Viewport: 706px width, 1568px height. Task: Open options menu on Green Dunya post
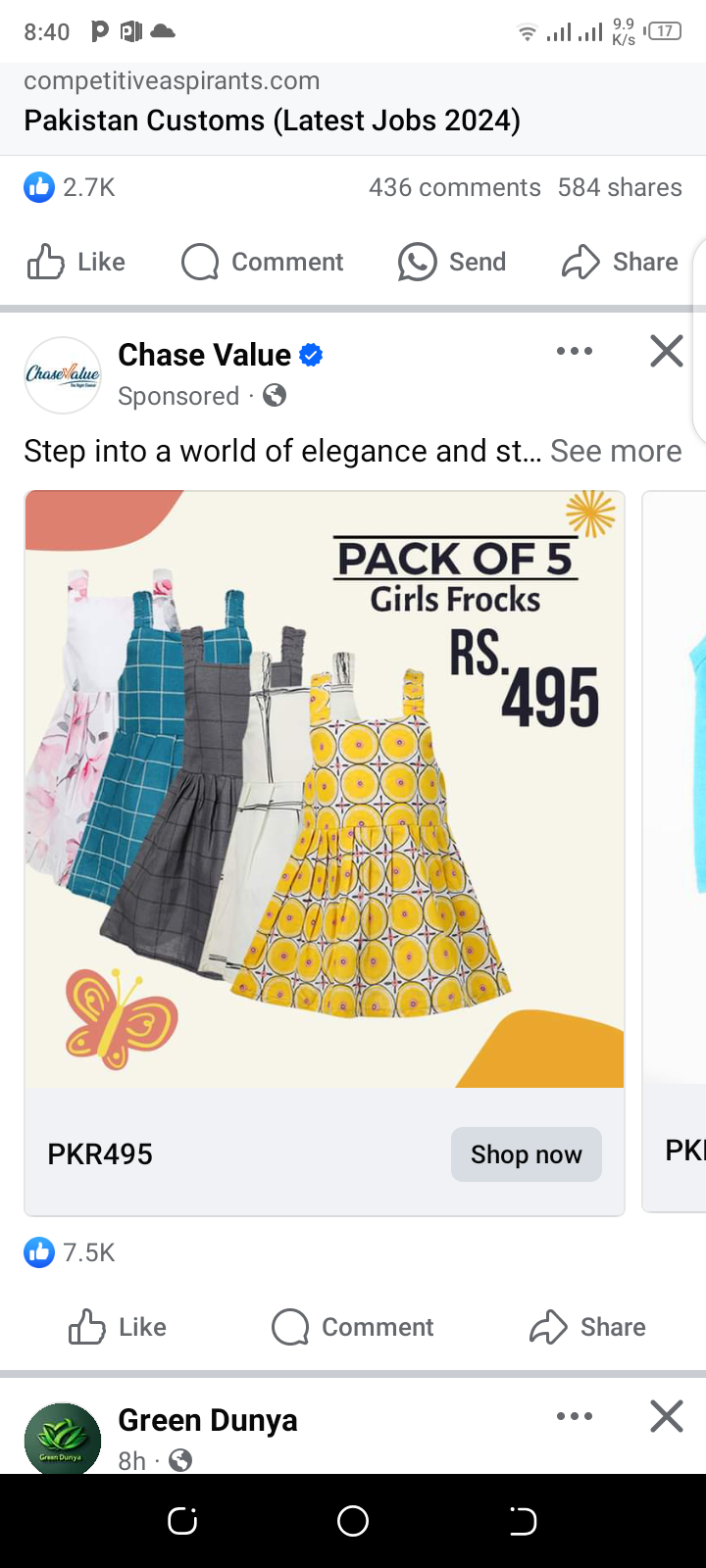574,1416
